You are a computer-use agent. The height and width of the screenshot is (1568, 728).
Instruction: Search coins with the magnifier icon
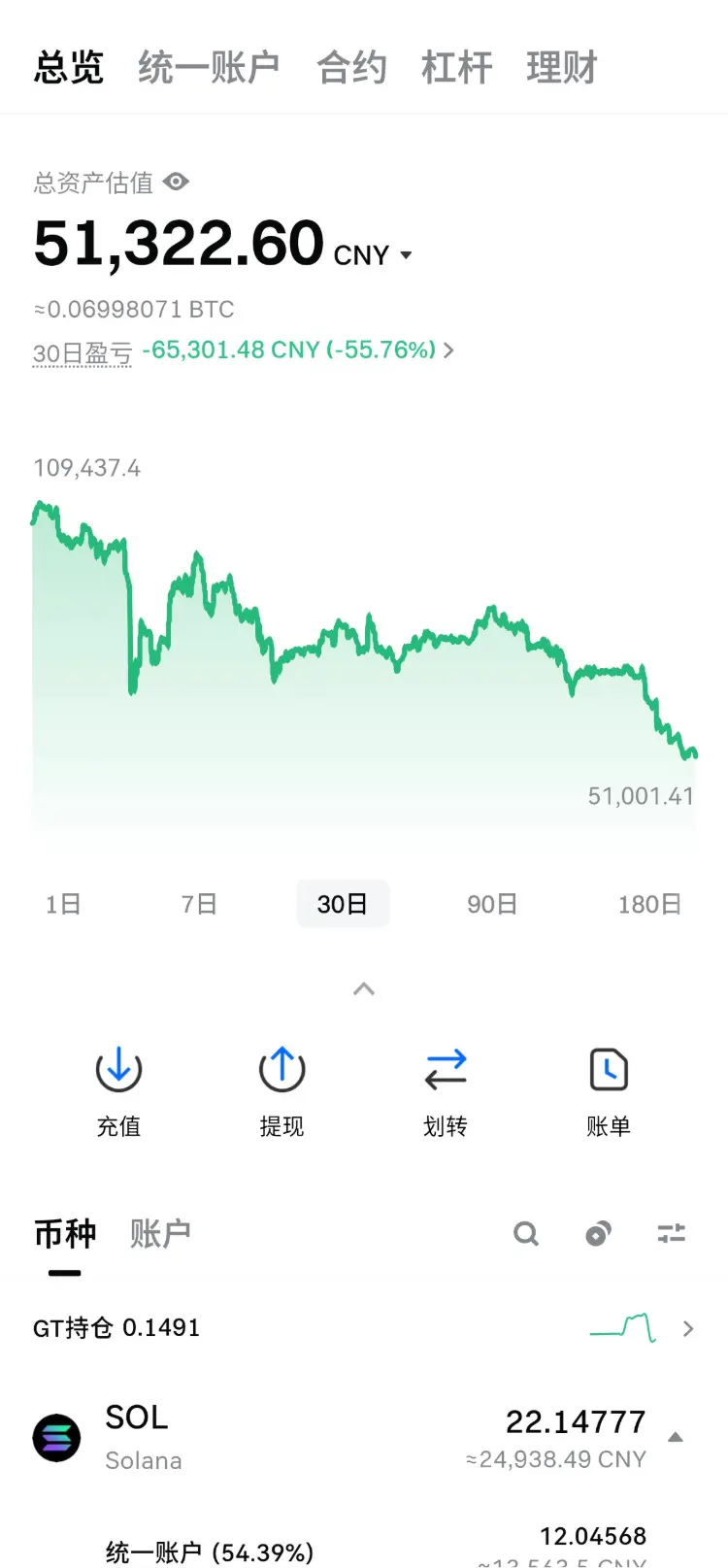coord(526,1234)
